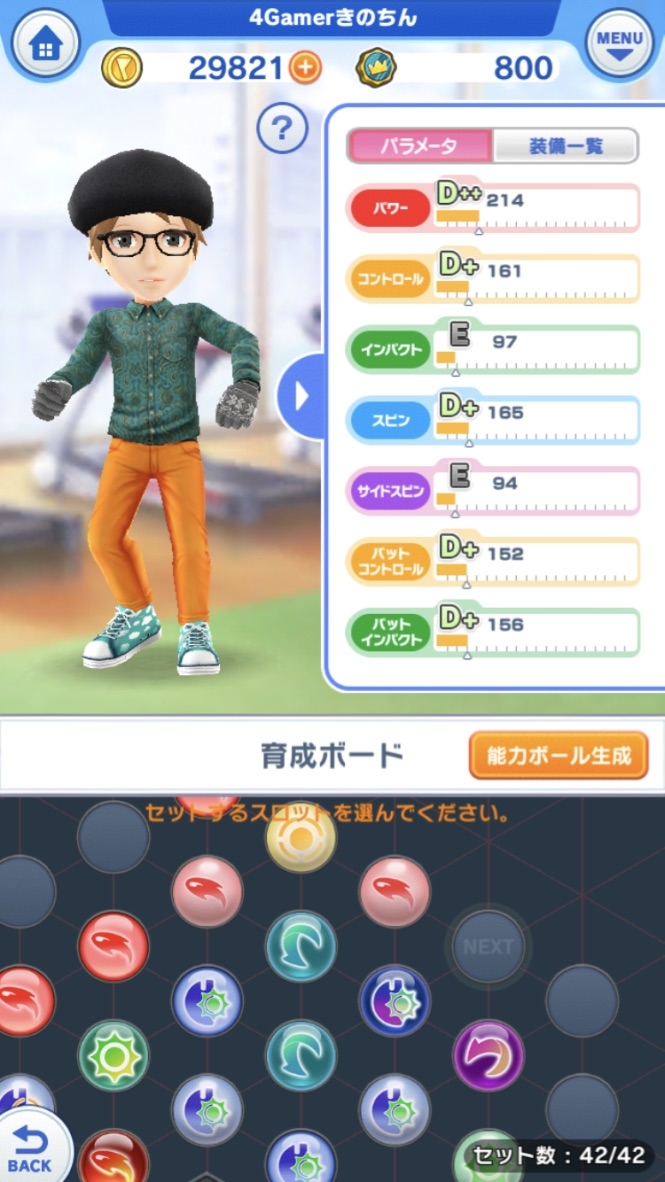Select the yellow ability ball
The image size is (665, 1182).
click(300, 837)
